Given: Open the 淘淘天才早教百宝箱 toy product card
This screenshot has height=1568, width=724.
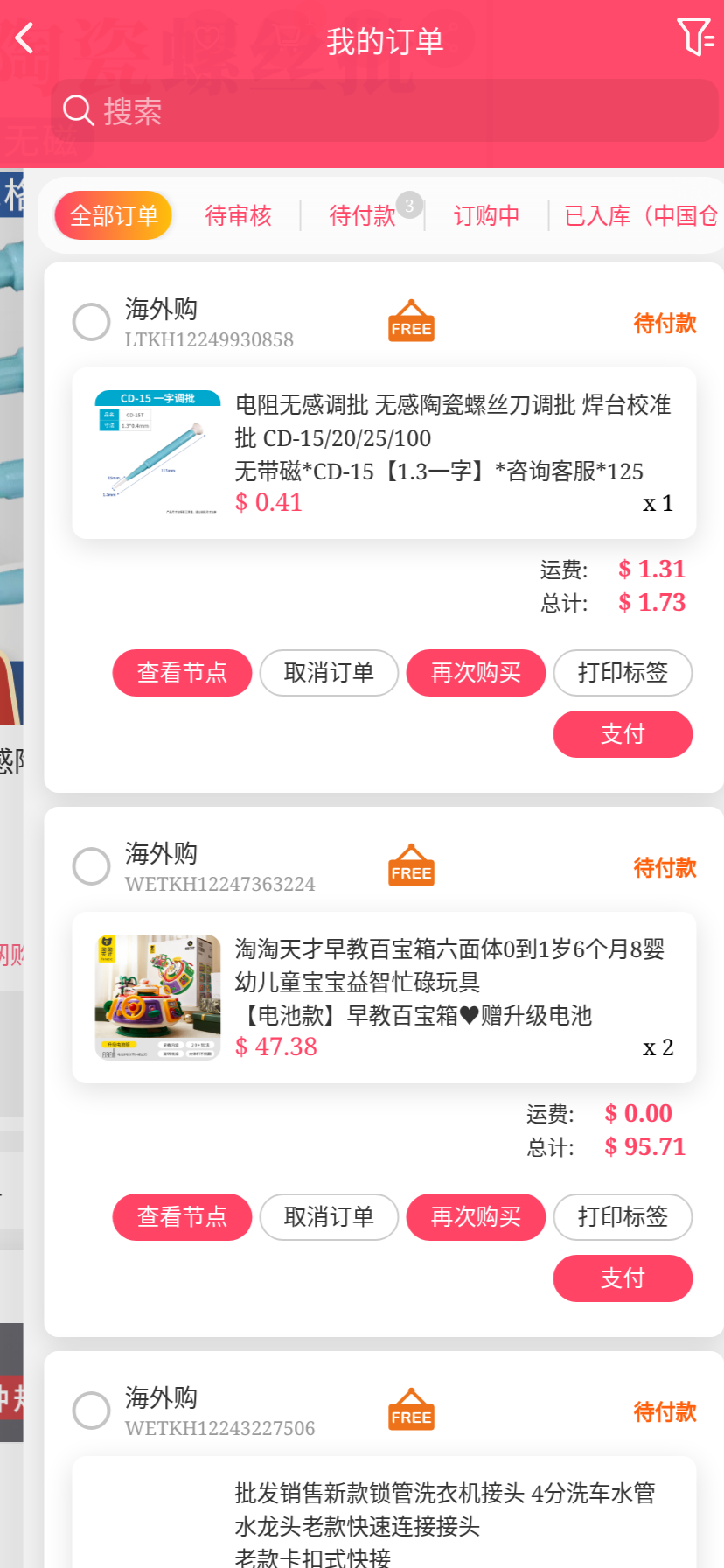Looking at the screenshot, I should (x=384, y=997).
